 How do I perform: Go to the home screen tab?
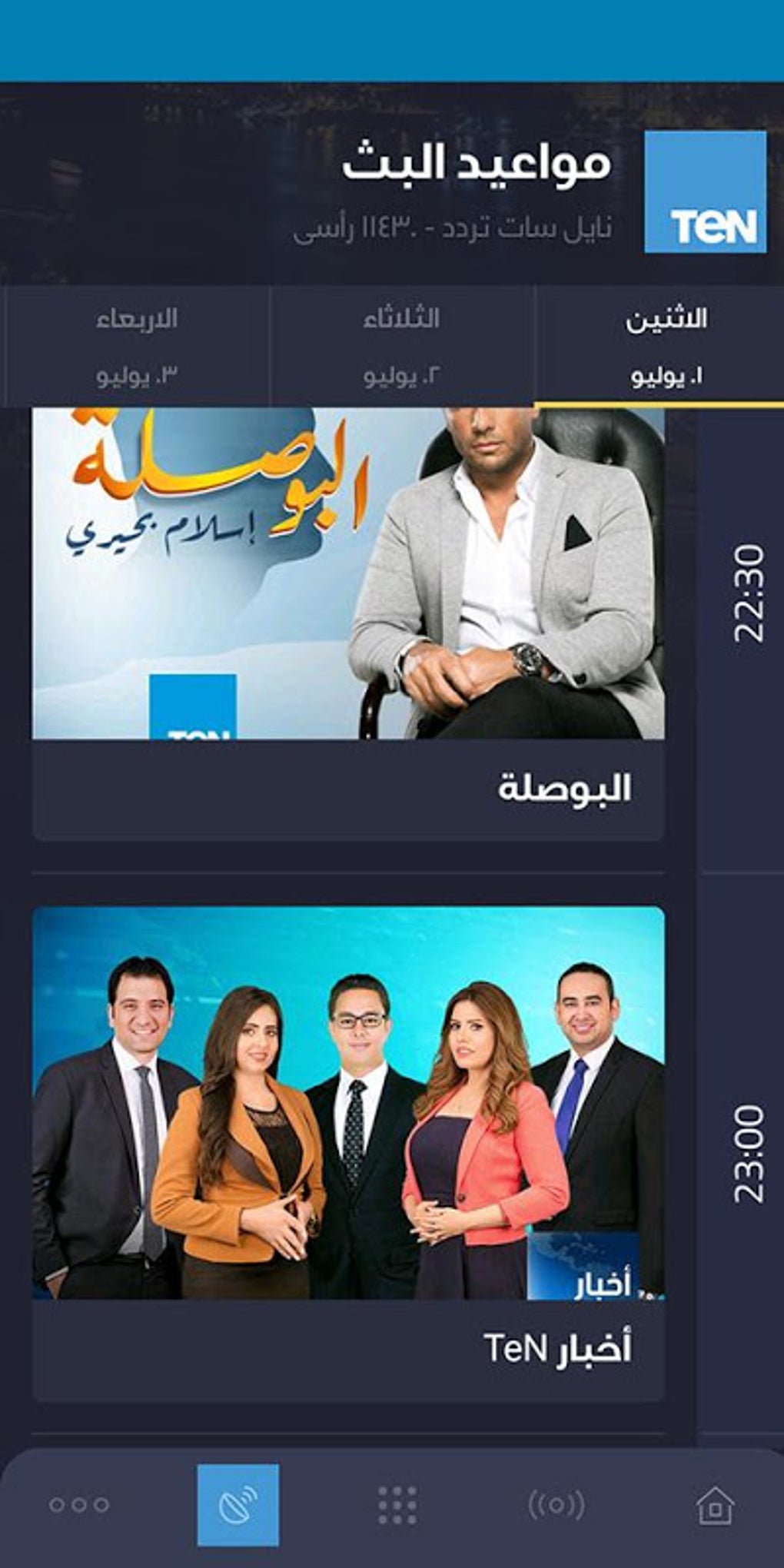(714, 1504)
